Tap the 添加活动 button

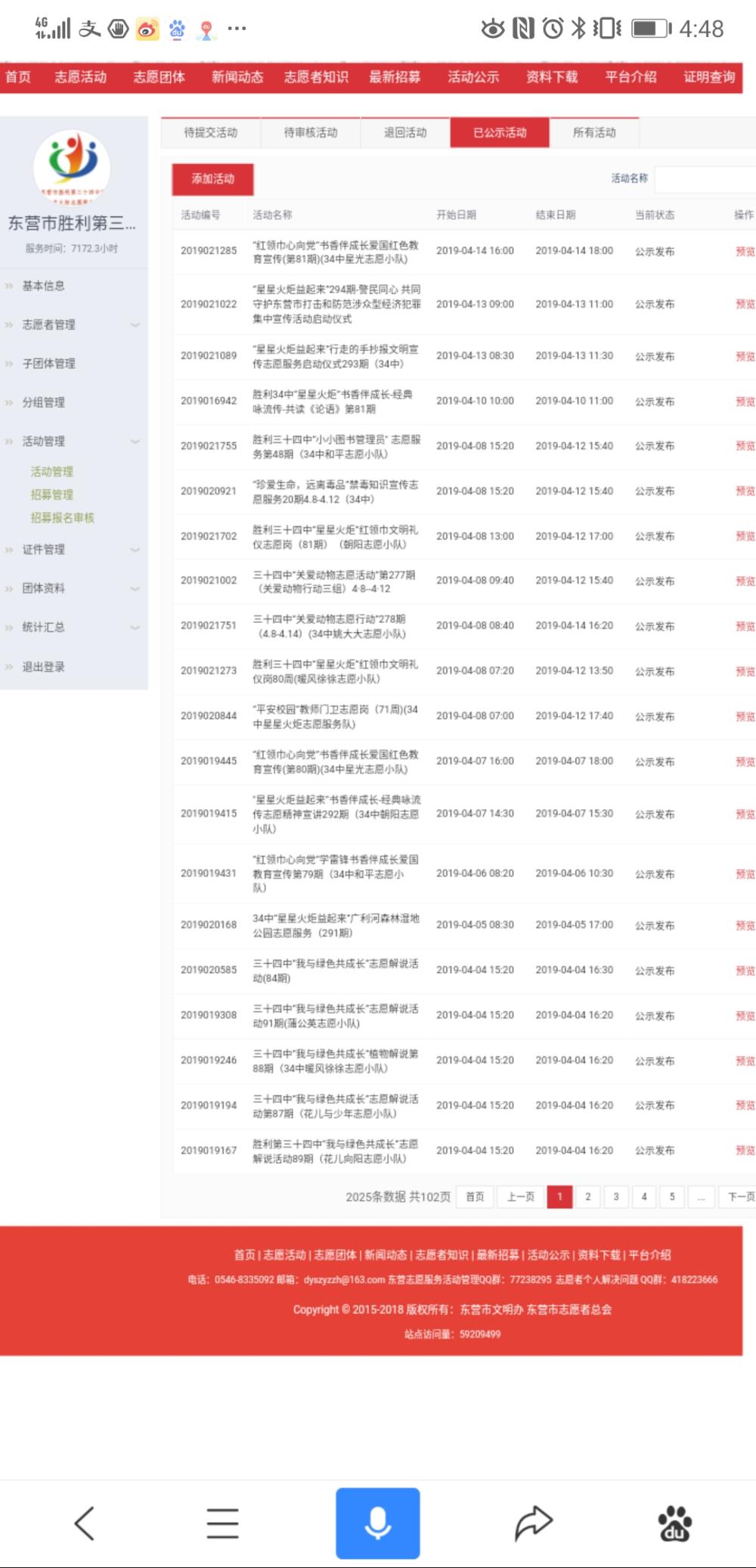point(212,179)
